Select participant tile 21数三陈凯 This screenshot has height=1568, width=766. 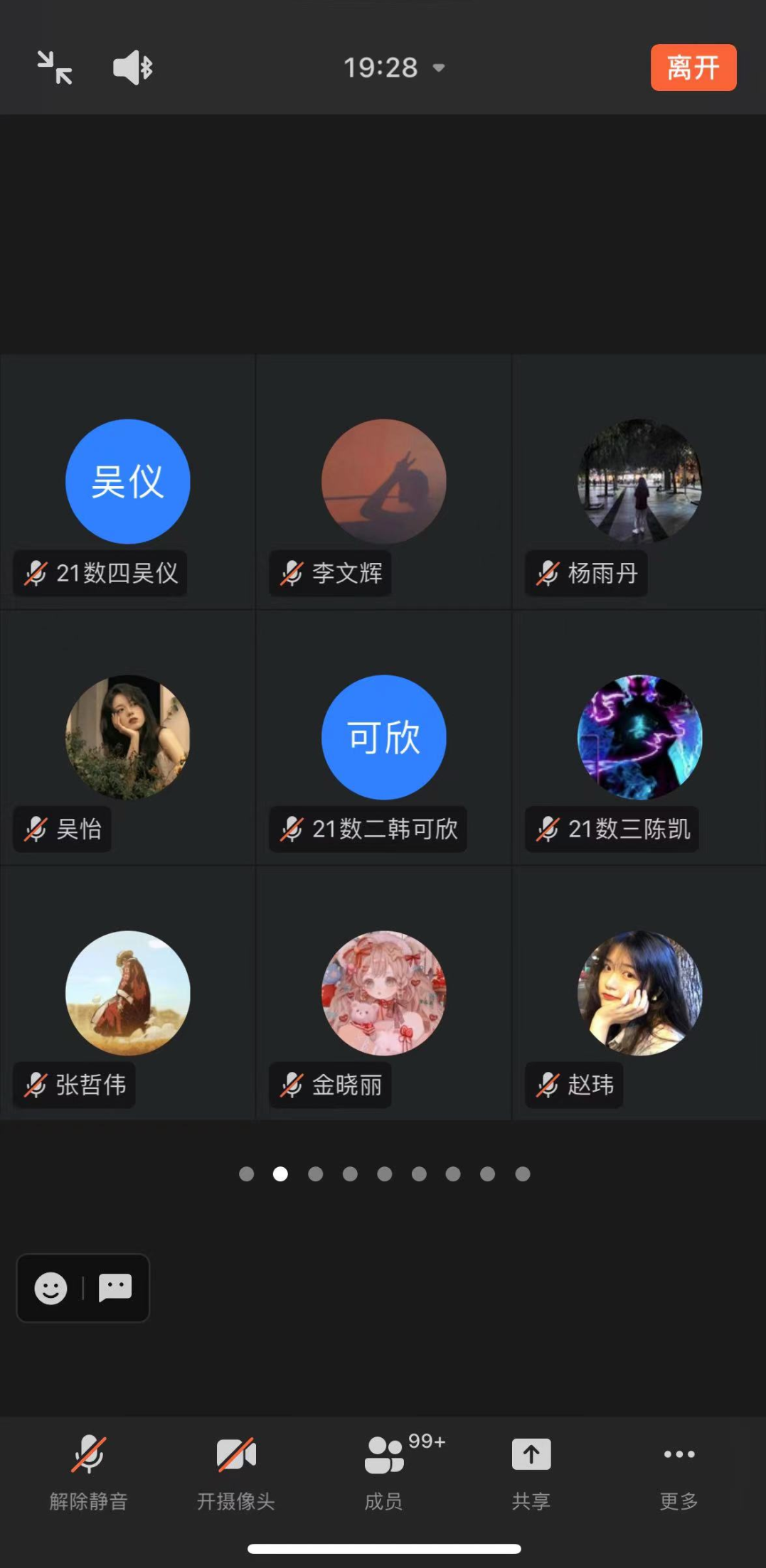639,737
